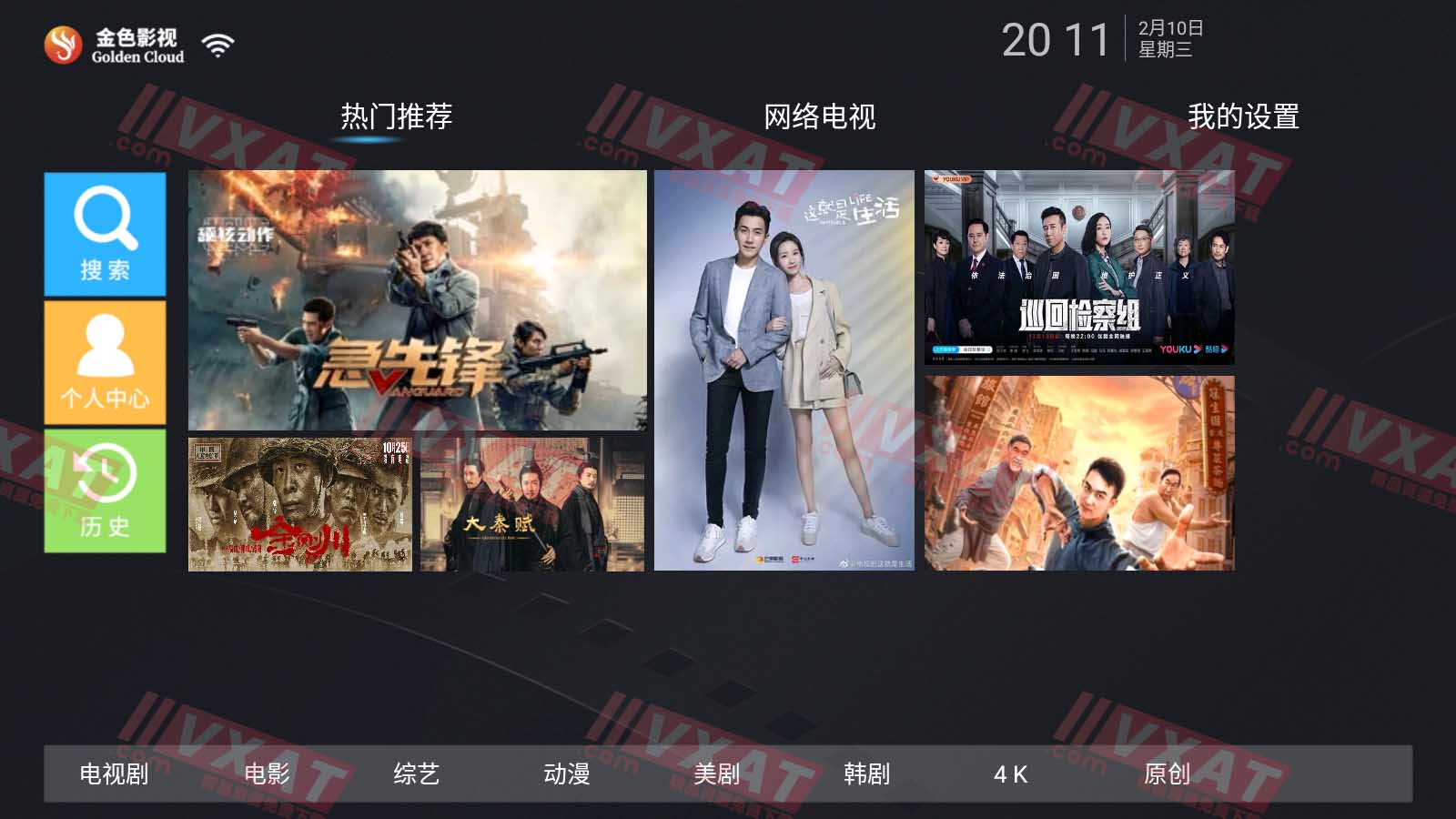Show the 原创 category

point(1167,773)
